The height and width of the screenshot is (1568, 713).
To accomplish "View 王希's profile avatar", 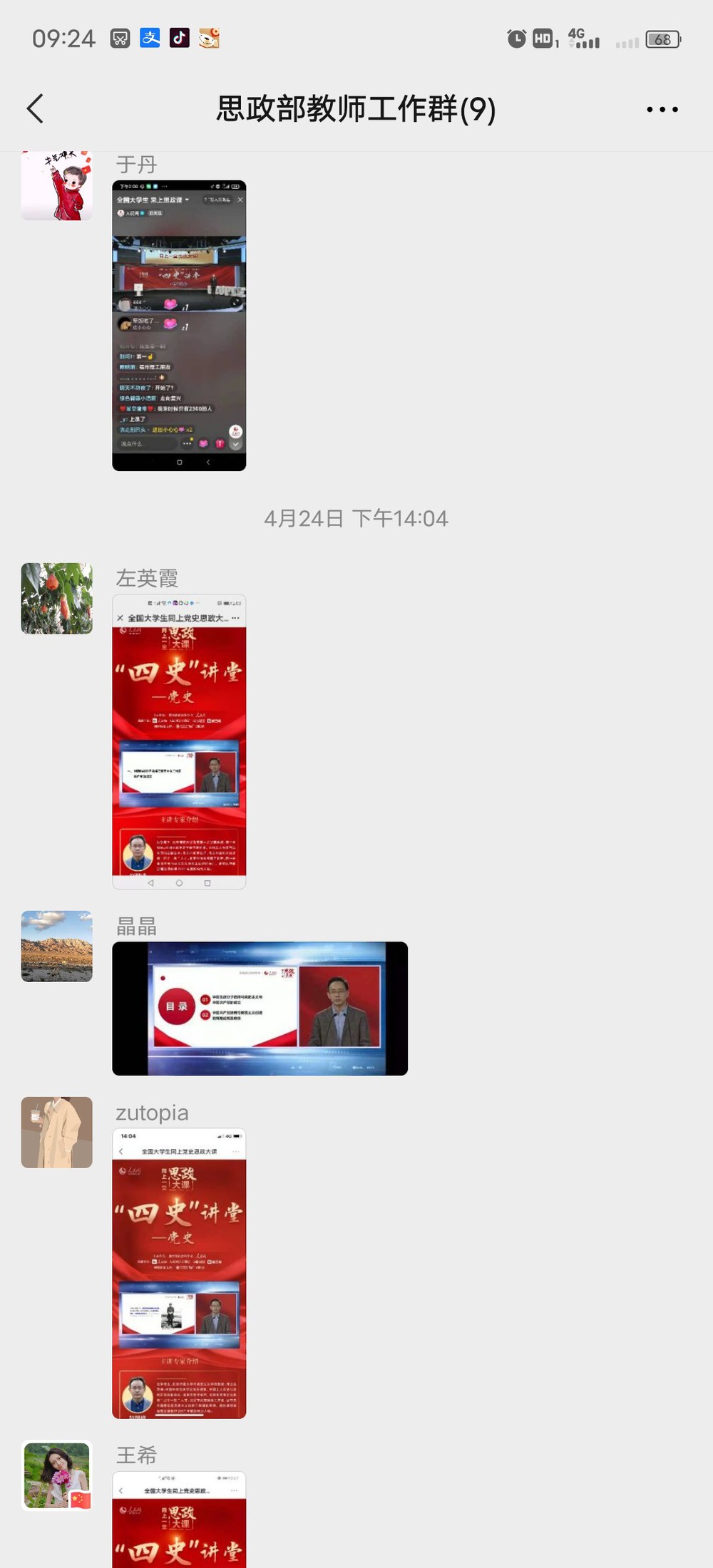I will pyautogui.click(x=57, y=1475).
